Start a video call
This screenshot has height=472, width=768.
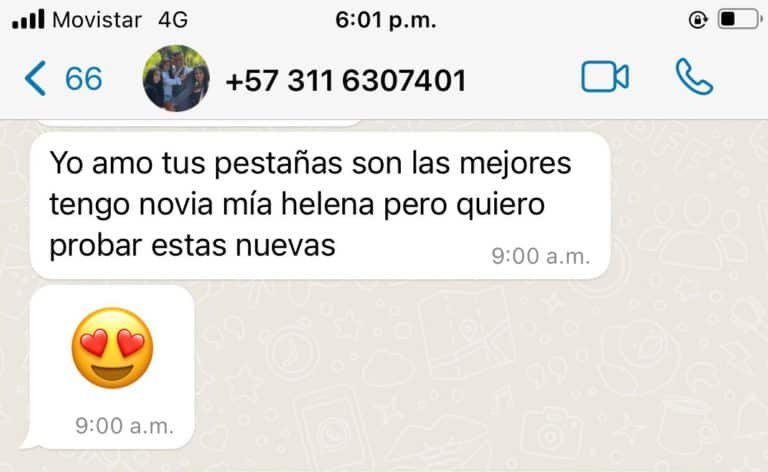tap(605, 77)
